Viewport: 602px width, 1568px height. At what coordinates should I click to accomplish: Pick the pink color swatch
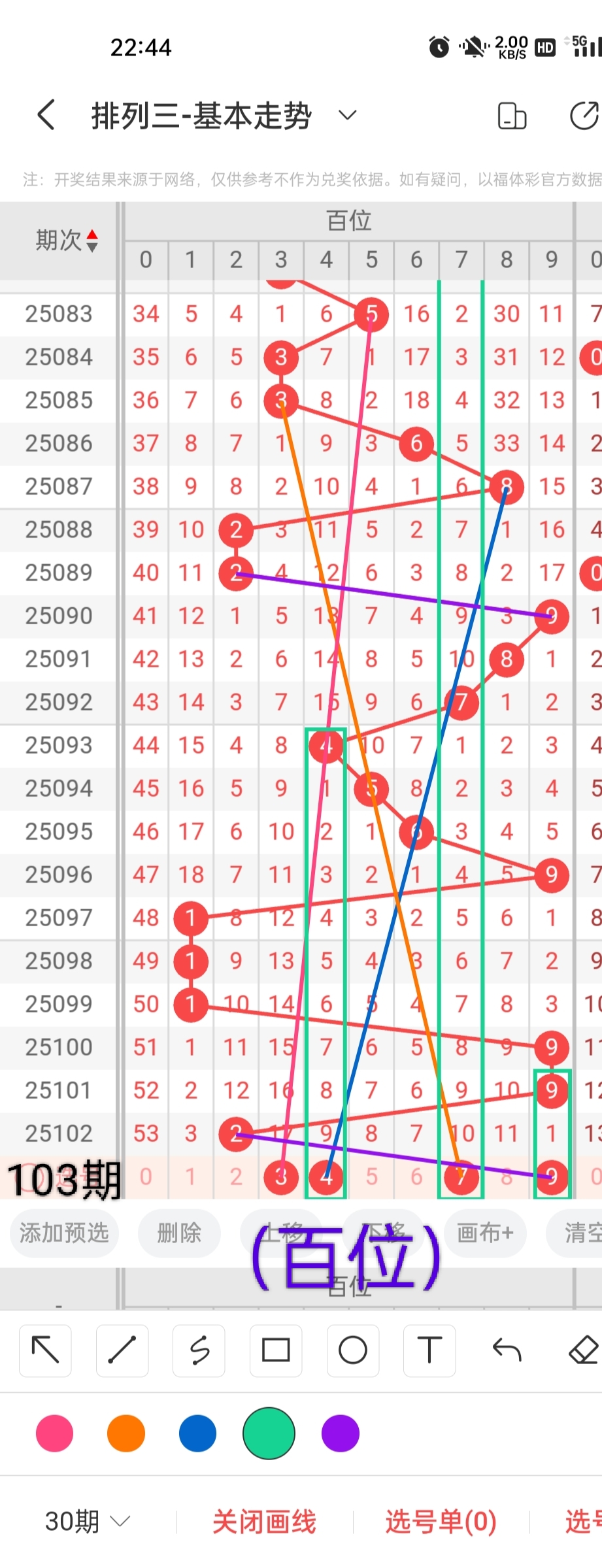55,1433
